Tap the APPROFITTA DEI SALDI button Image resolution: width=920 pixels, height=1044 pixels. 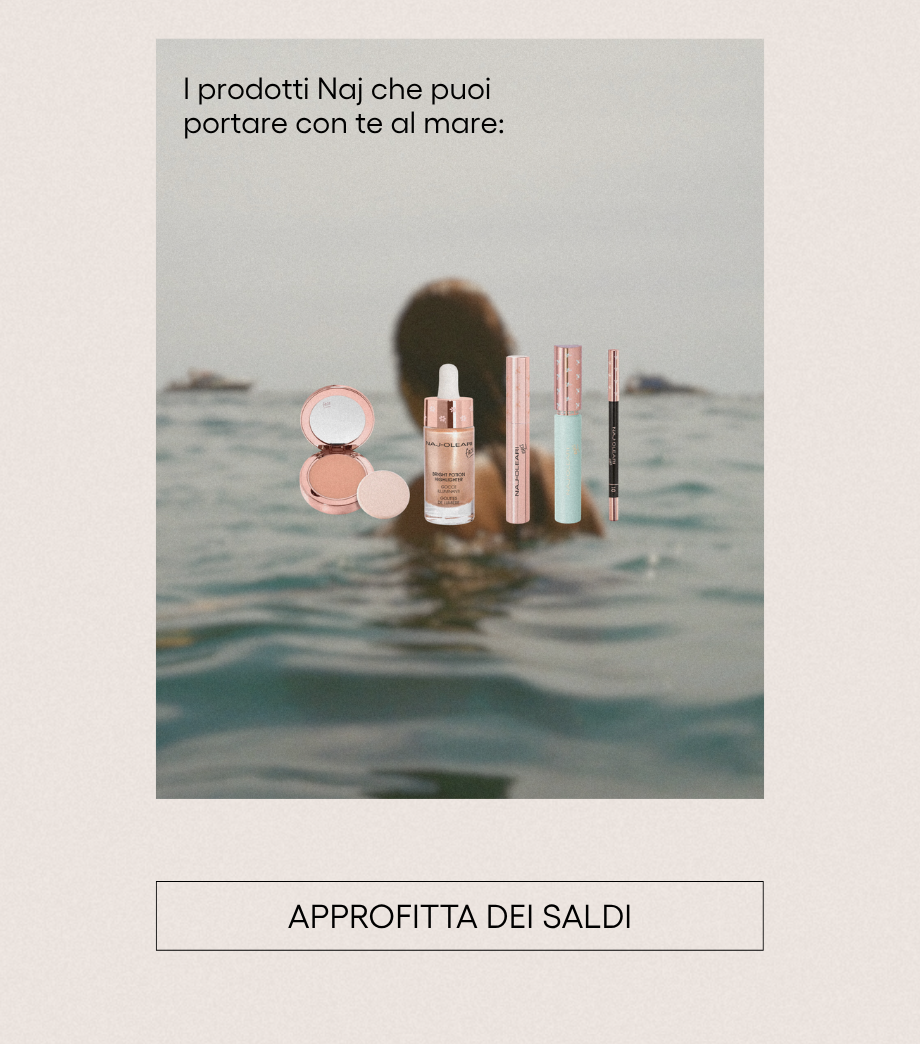(459, 916)
